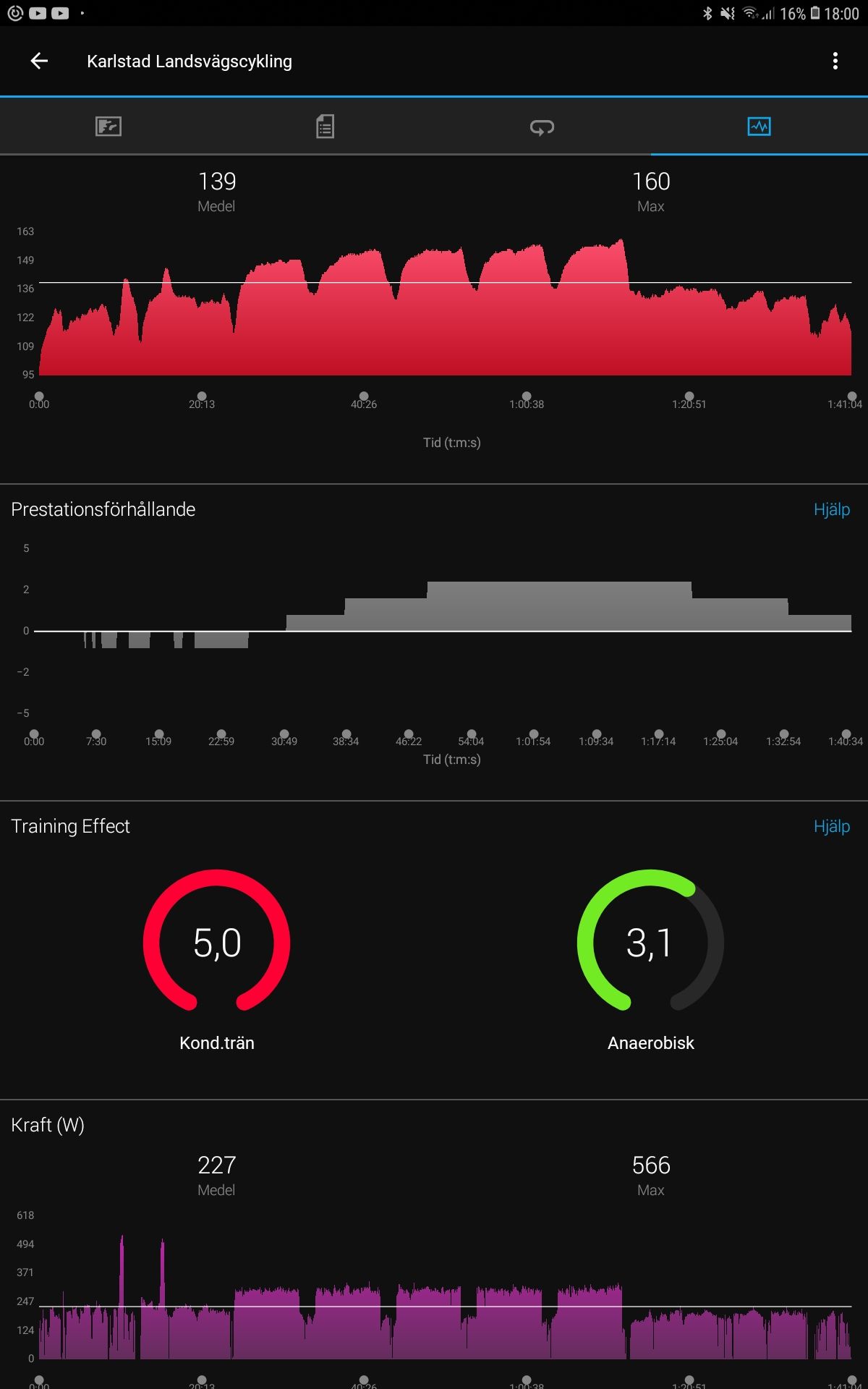Switch to the activity overview map tab
Screen dimensions: 868x1389
pos(109,127)
